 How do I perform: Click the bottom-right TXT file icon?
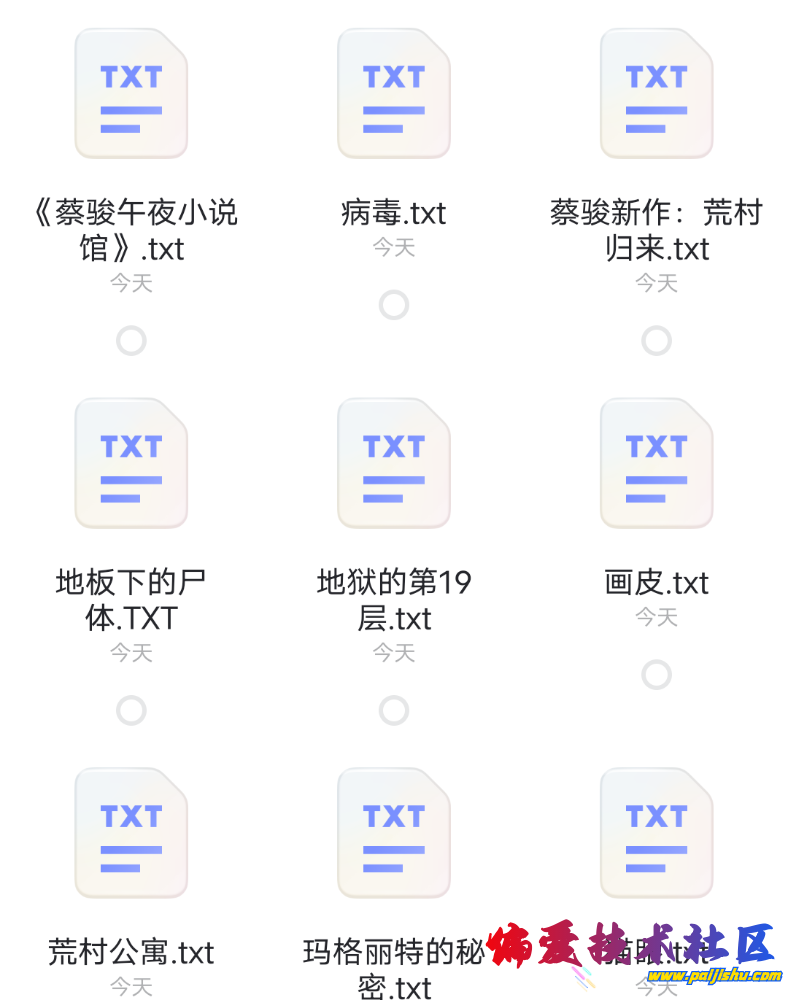tap(656, 833)
